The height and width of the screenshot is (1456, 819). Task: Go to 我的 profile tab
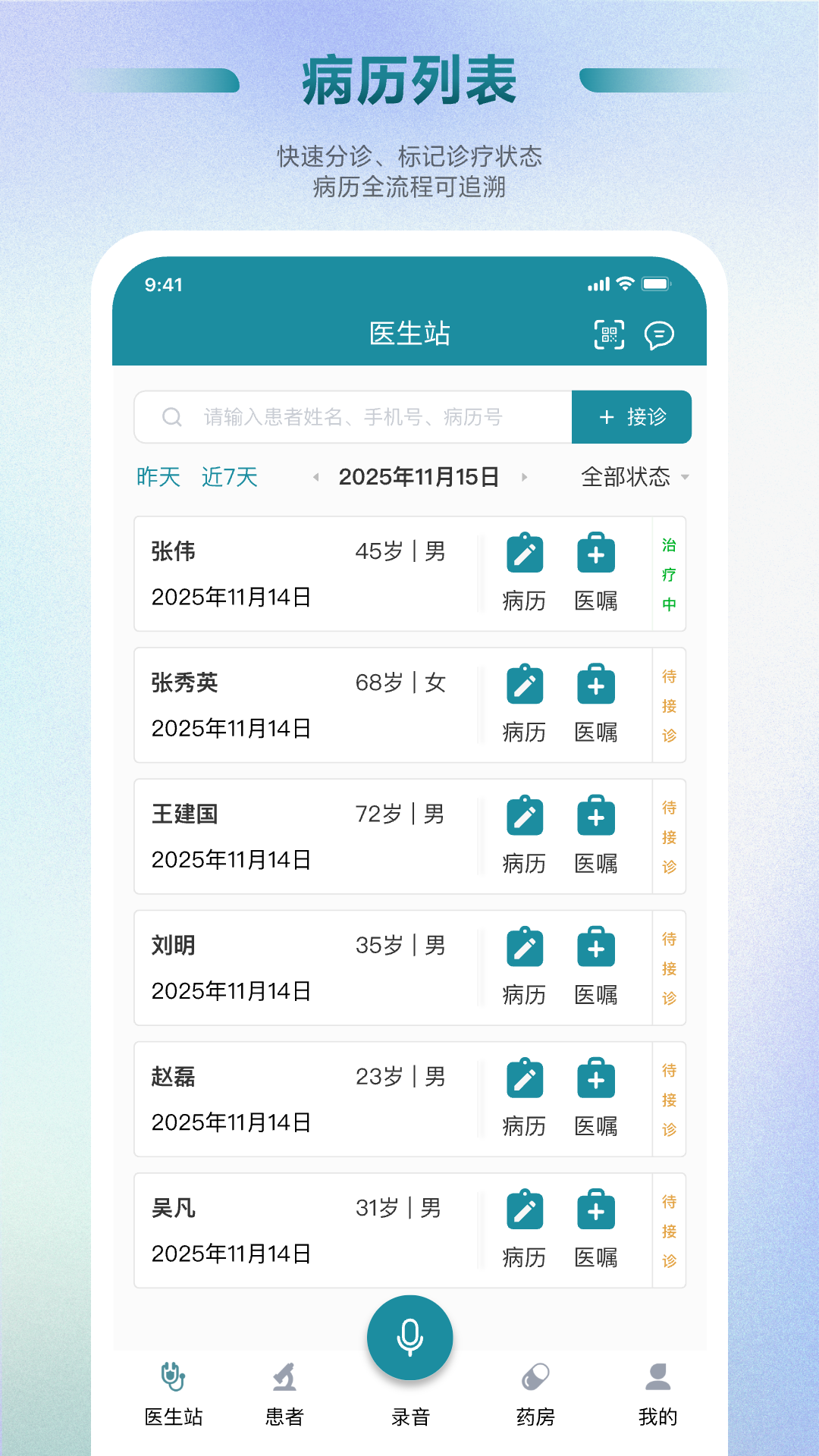coord(657,1395)
